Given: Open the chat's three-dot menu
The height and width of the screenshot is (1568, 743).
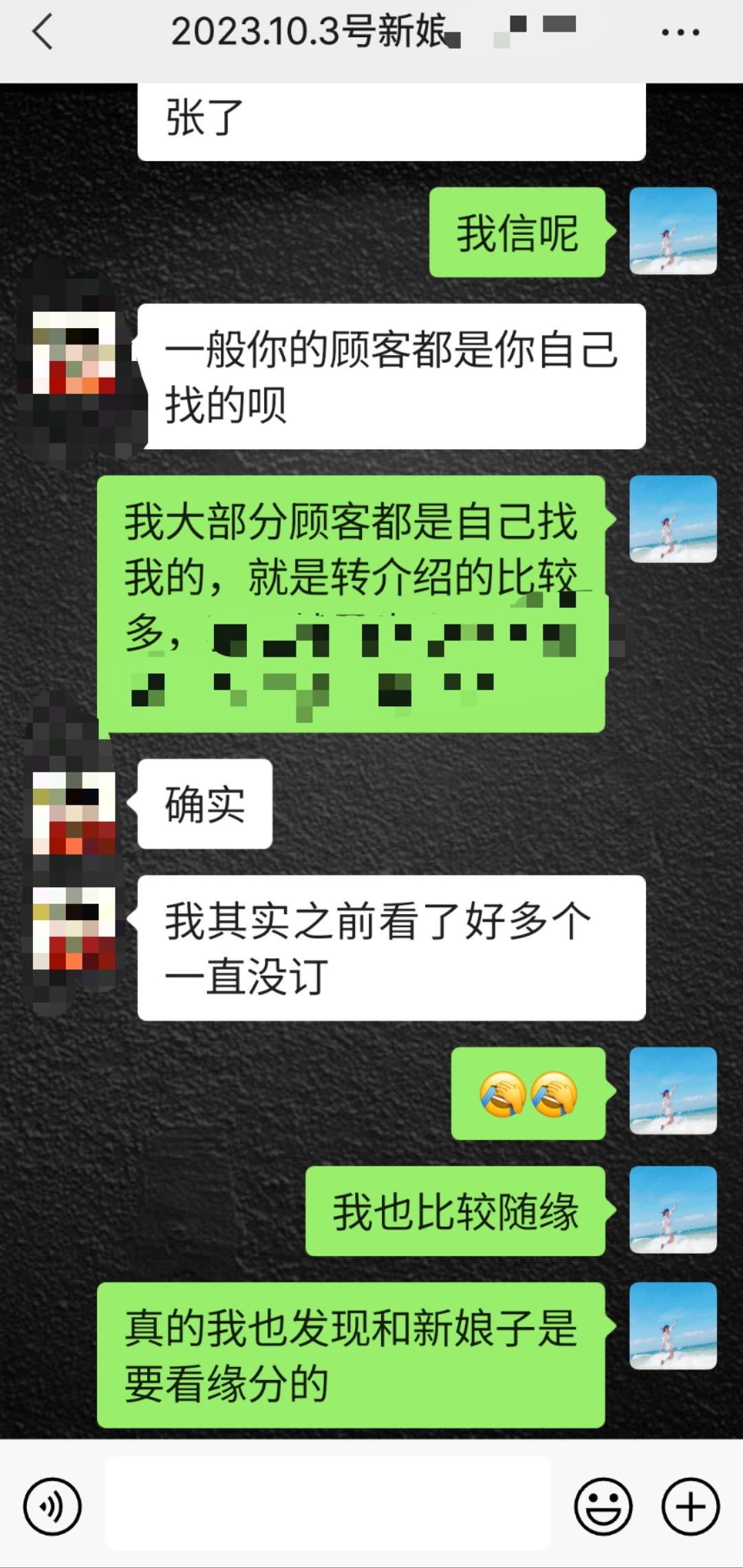Looking at the screenshot, I should (680, 32).
